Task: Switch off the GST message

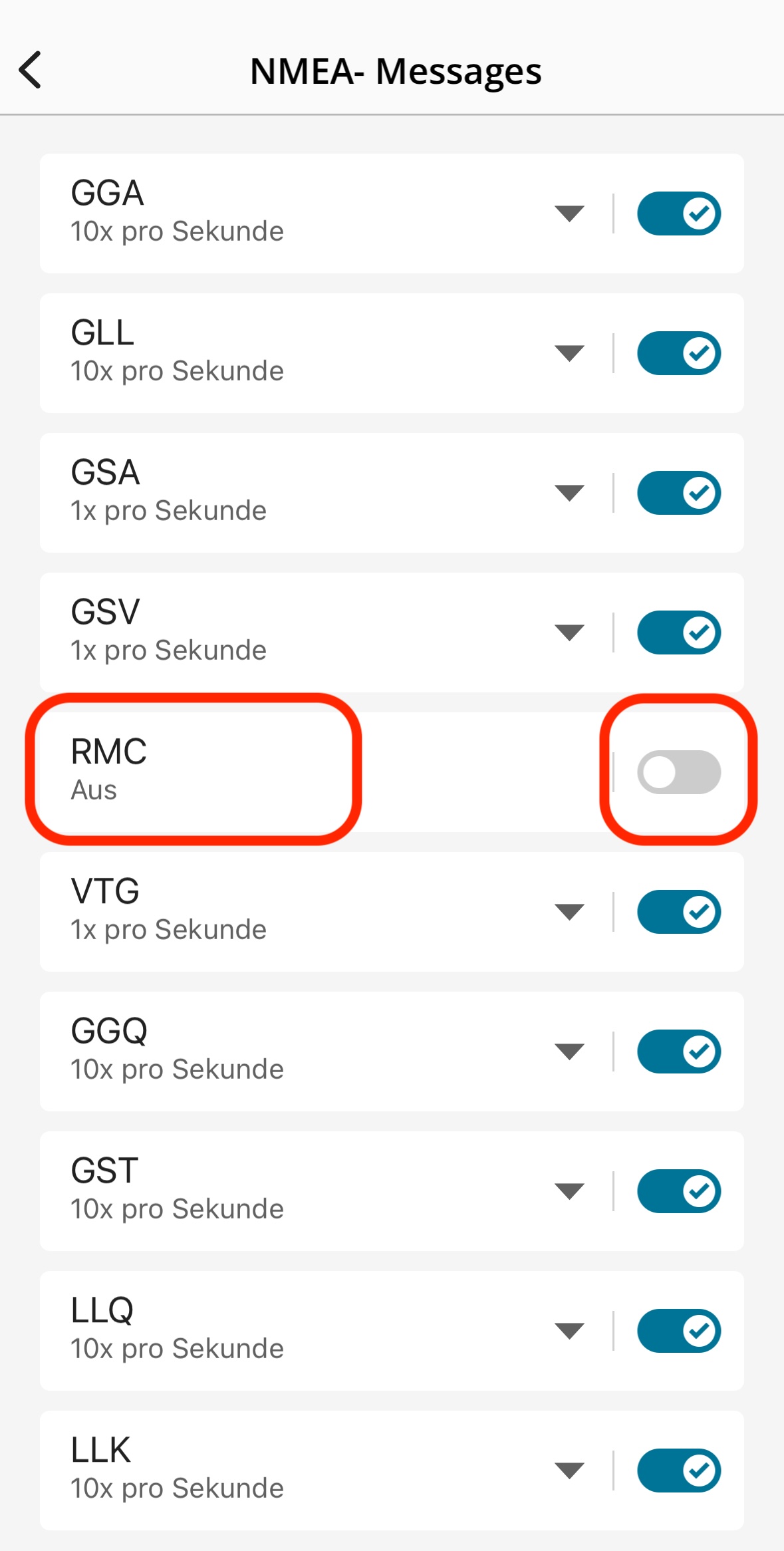Action: tap(678, 1191)
